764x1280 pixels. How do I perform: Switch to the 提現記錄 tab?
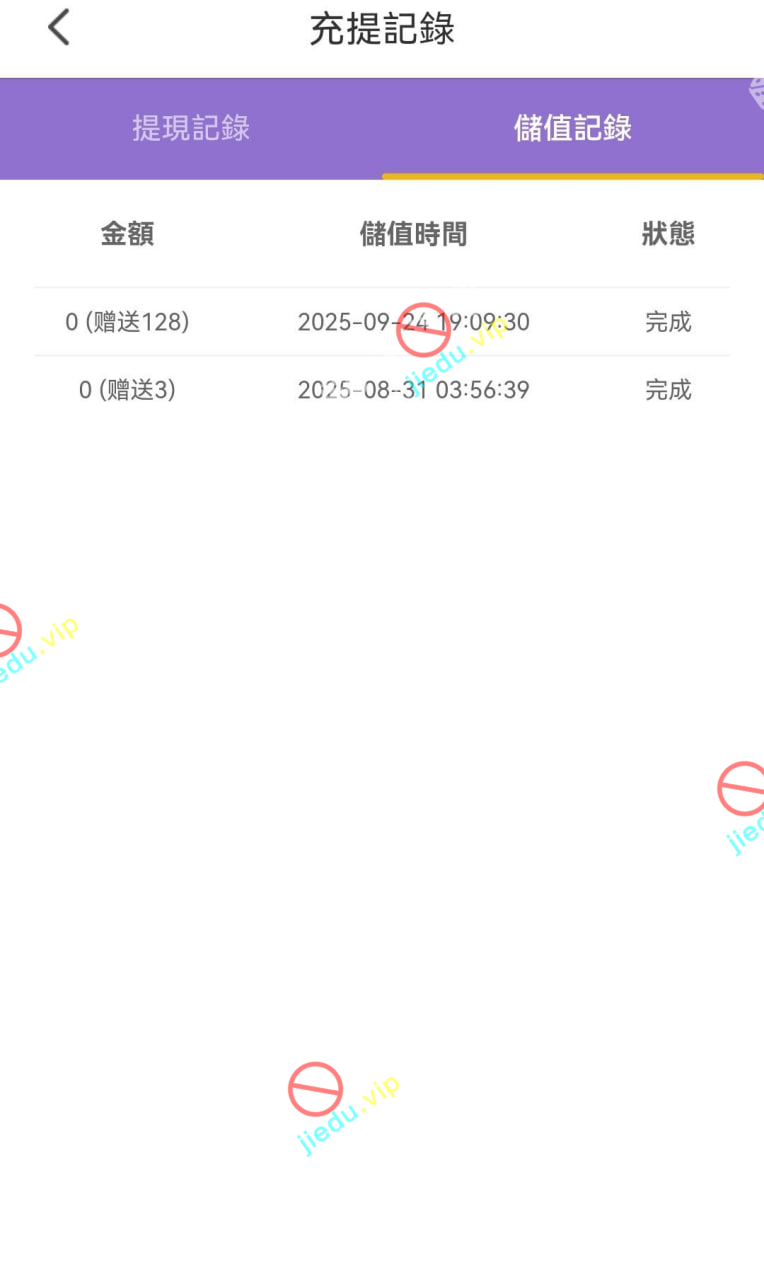pos(191,128)
